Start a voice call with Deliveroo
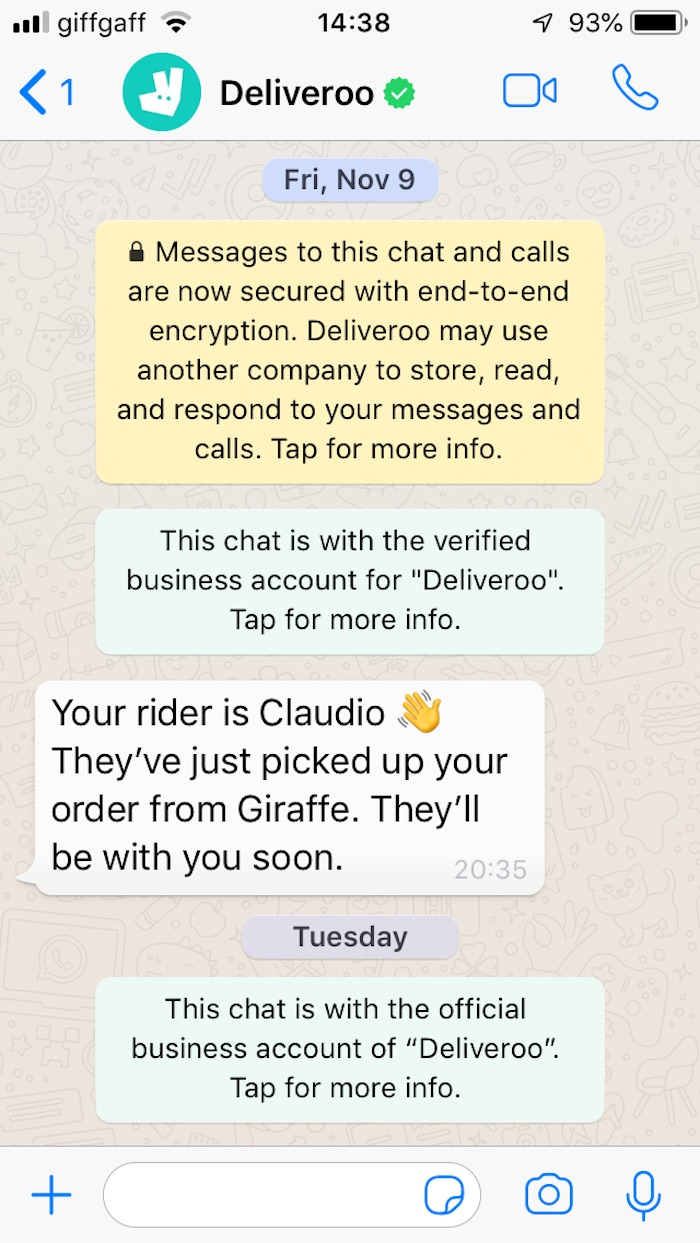This screenshot has width=700, height=1243. tap(635, 90)
